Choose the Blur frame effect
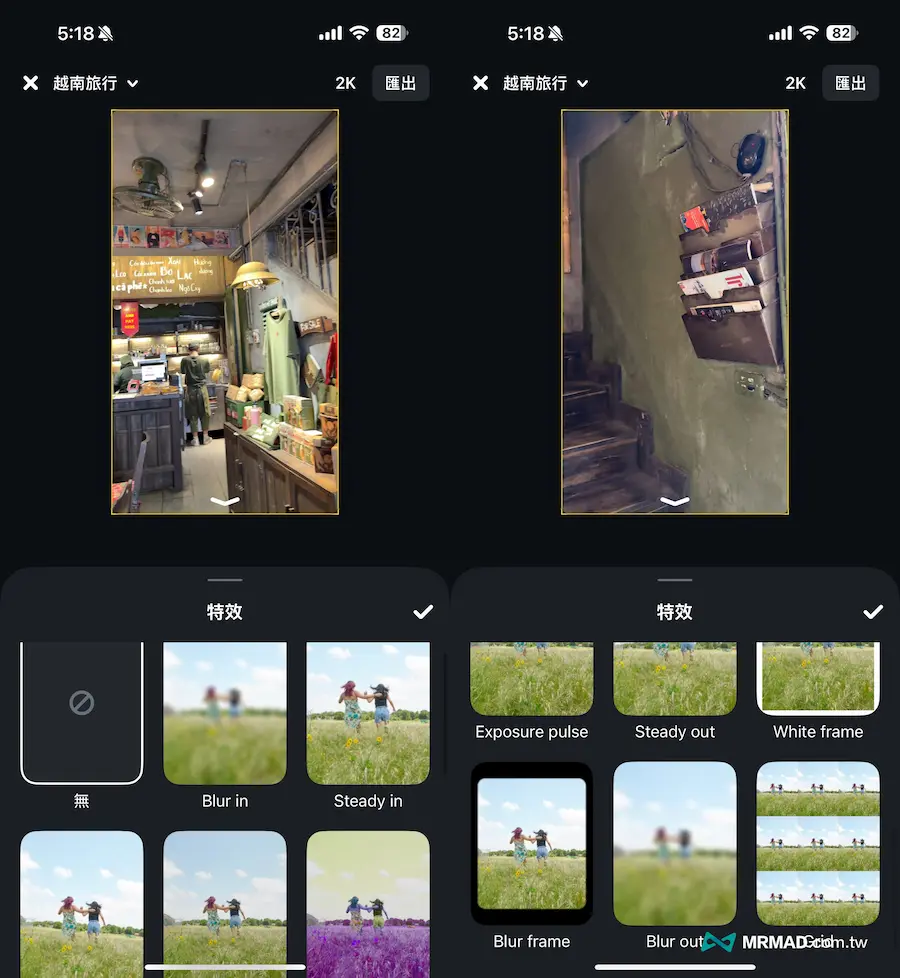Viewport: 900px width, 978px height. pyautogui.click(x=532, y=843)
